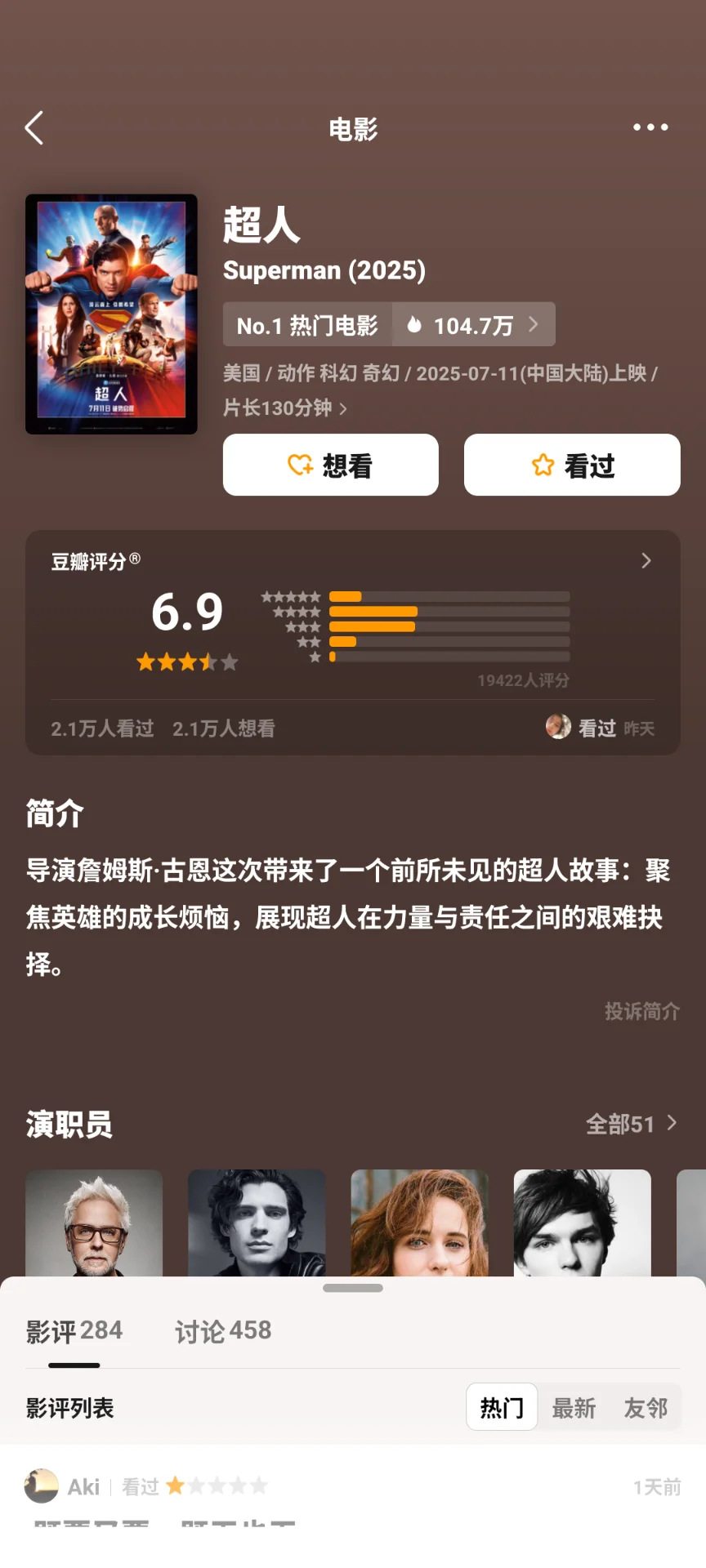The height and width of the screenshot is (1568, 706).
Task: Expand movie details next to 片长130分钟
Action: point(343,408)
